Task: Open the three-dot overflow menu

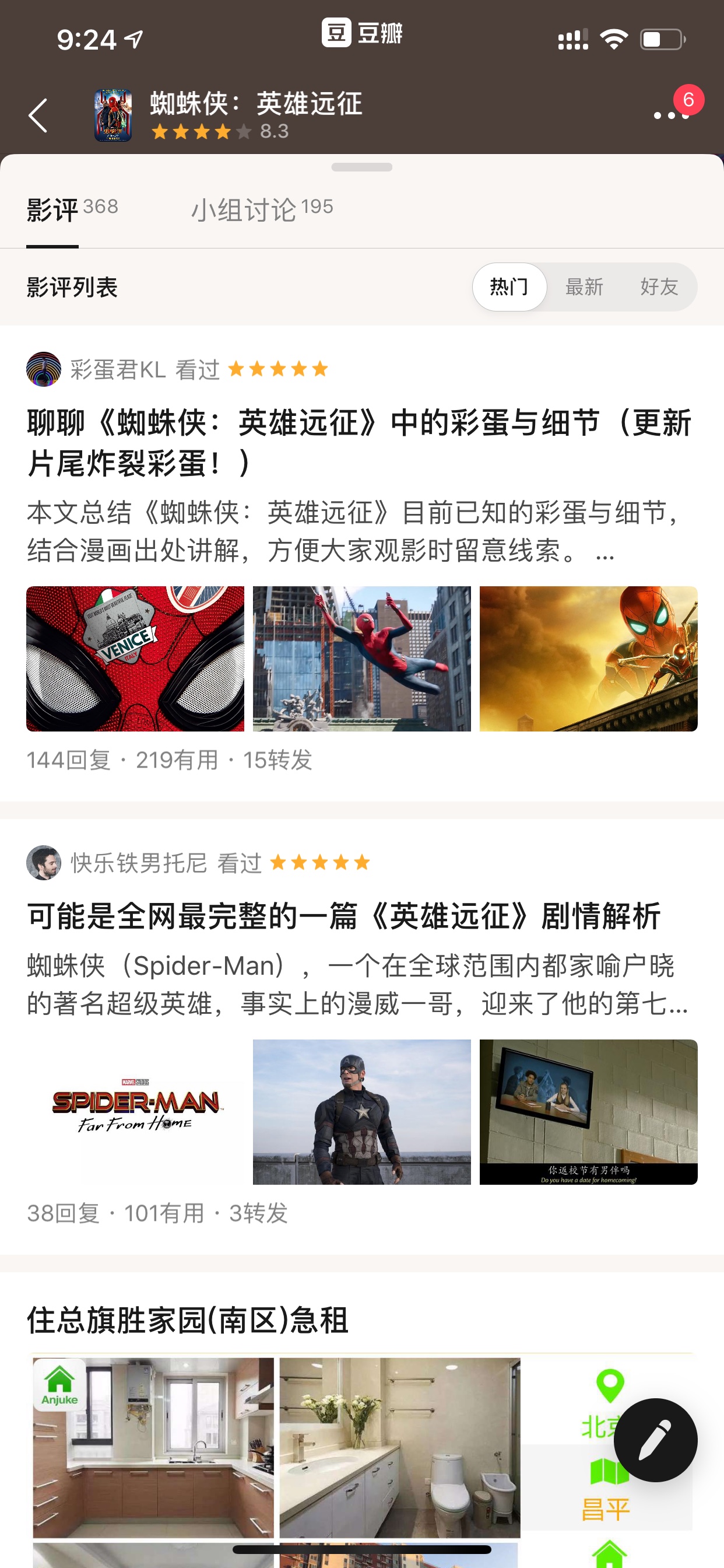Action: [671, 115]
